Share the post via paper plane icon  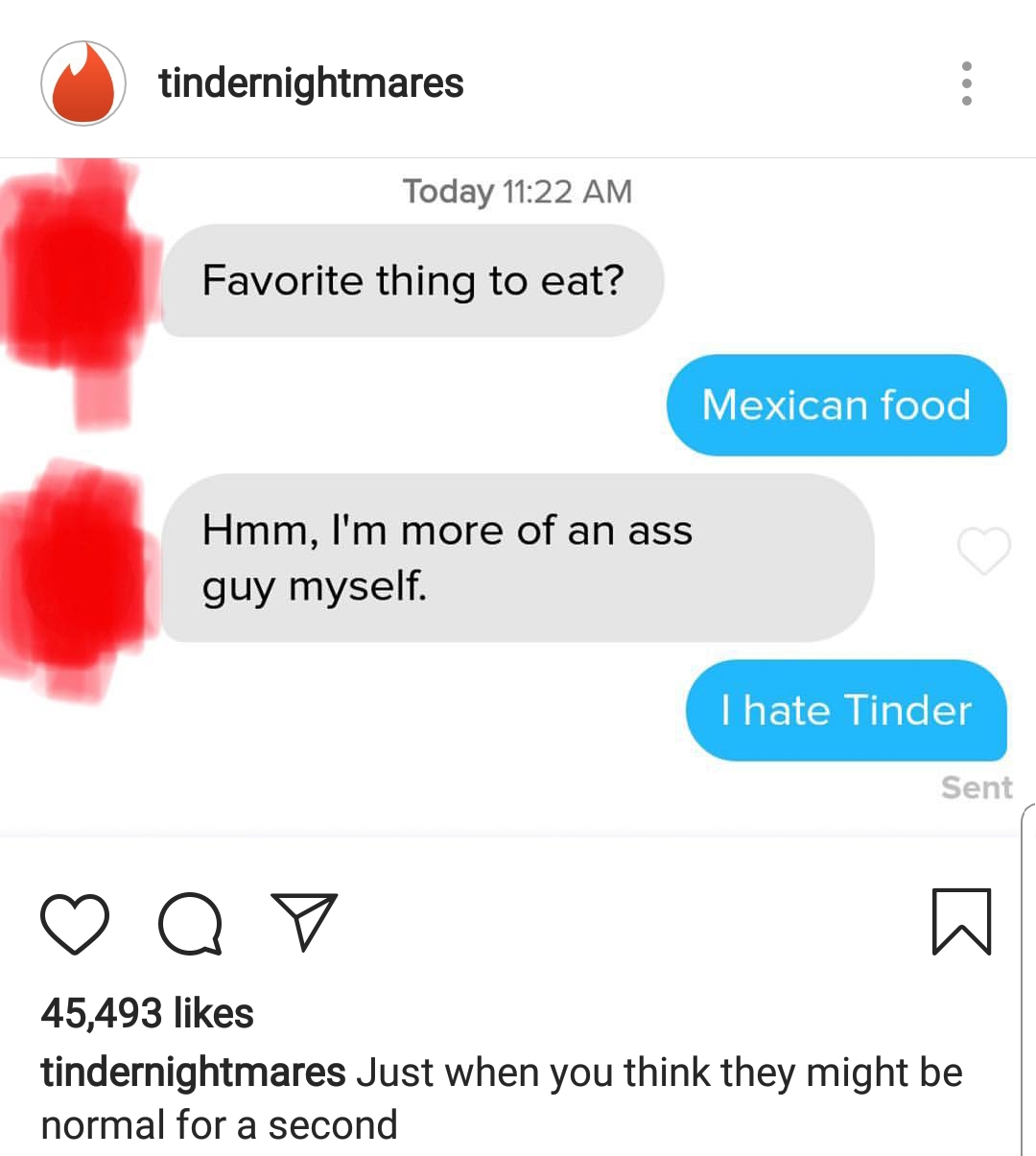coord(304,922)
